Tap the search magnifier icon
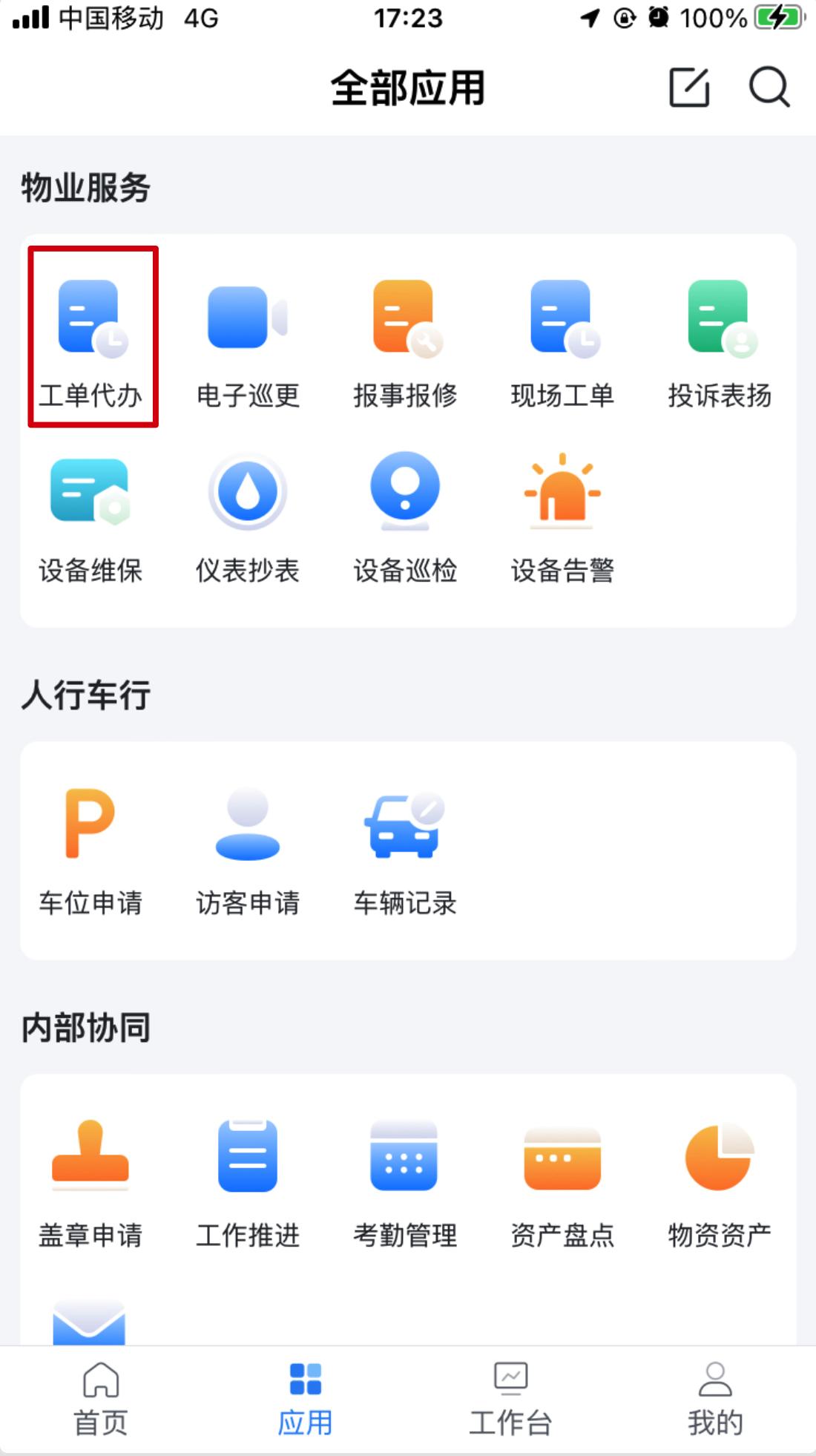The image size is (816, 1456). click(x=769, y=88)
